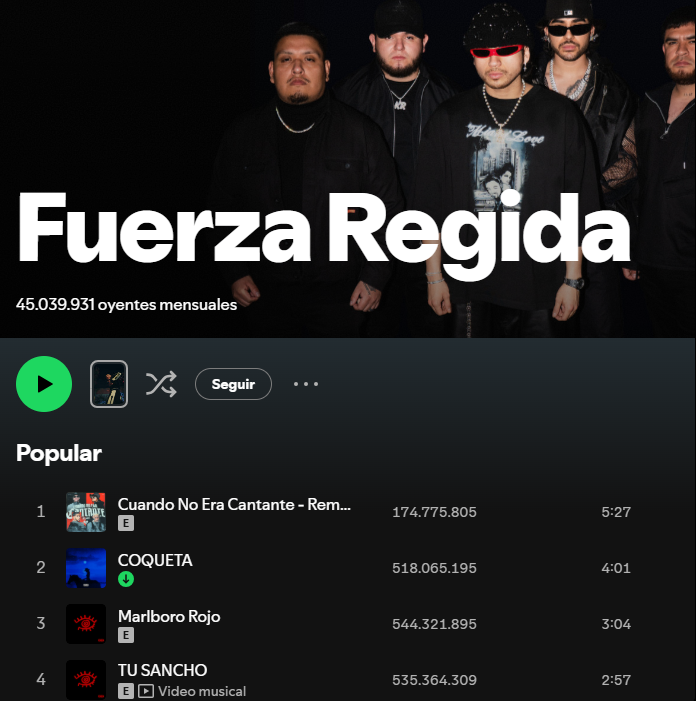696x701 pixels.
Task: Open the three-dot more options menu
Action: (x=306, y=384)
